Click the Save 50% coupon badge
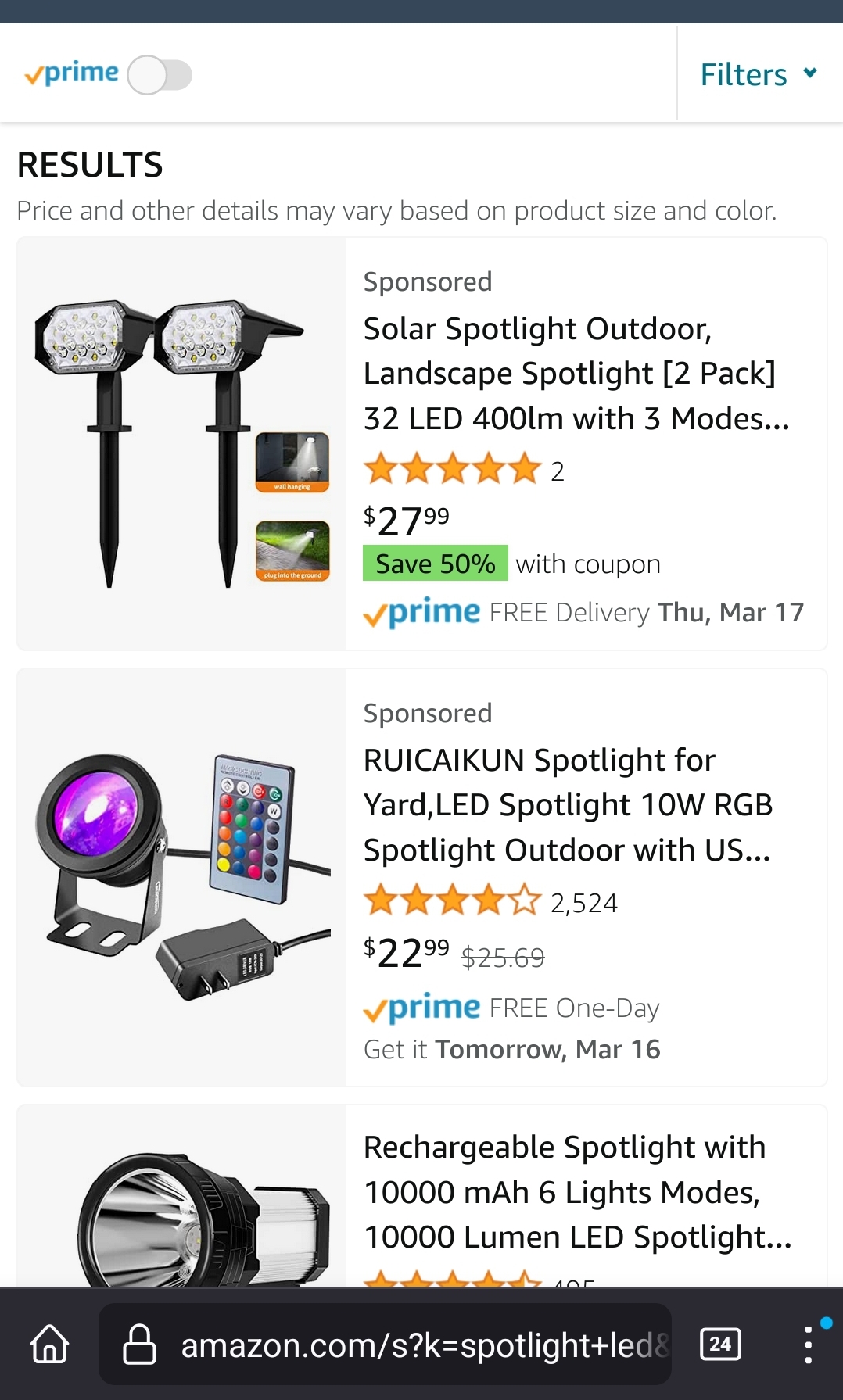The image size is (843, 1400). 436,563
